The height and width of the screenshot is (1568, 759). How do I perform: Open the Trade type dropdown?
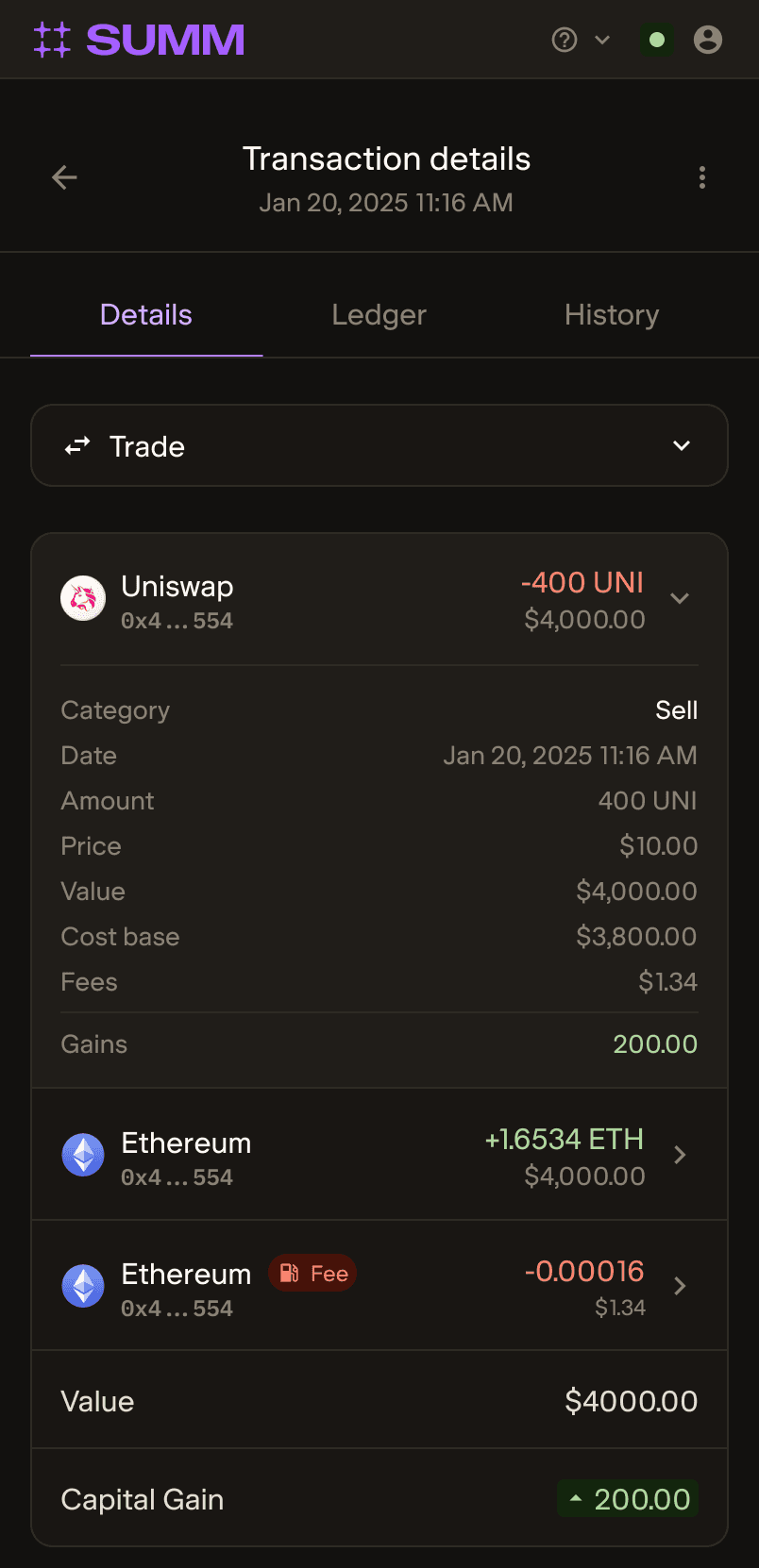coord(379,446)
